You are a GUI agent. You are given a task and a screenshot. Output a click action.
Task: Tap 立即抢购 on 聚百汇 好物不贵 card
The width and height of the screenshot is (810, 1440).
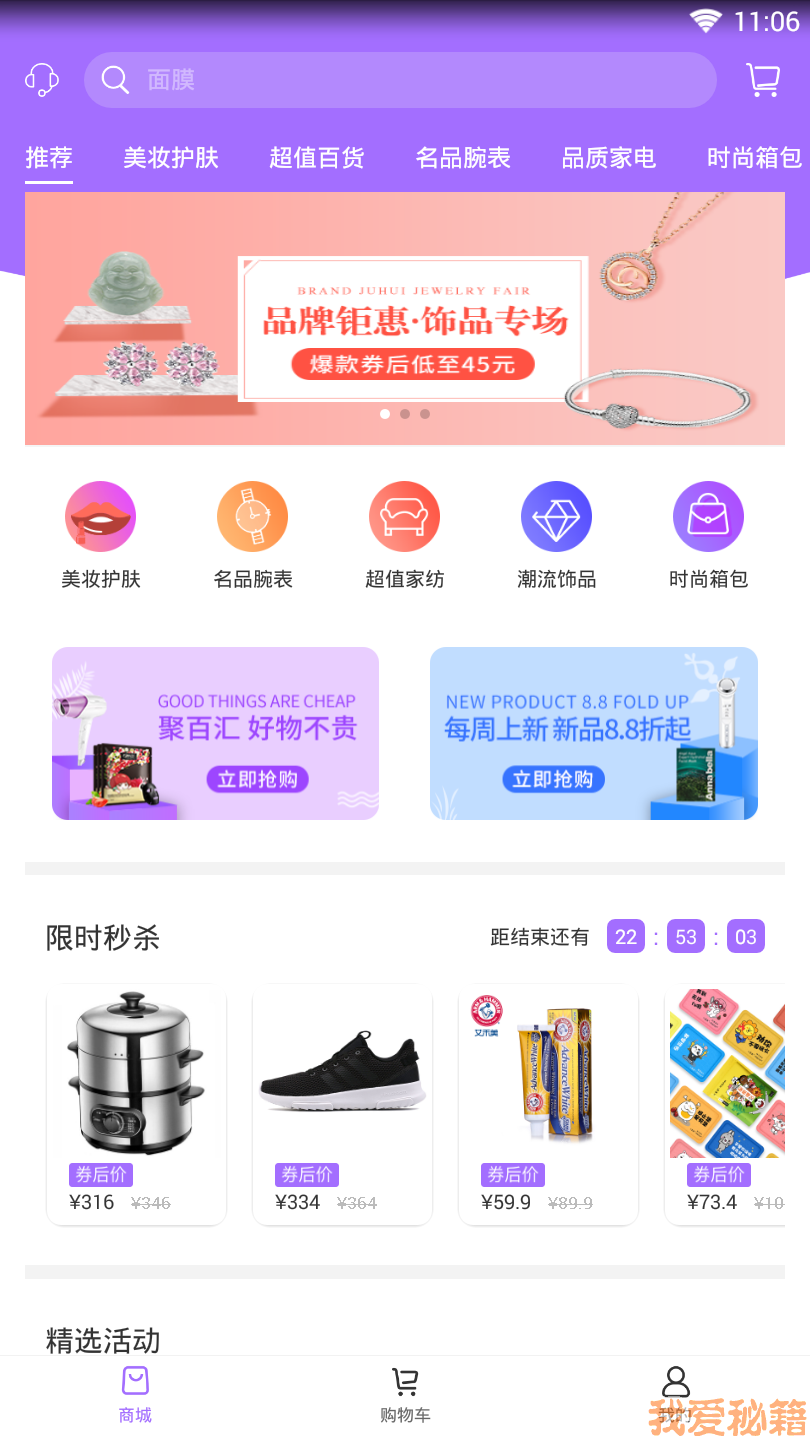[258, 780]
